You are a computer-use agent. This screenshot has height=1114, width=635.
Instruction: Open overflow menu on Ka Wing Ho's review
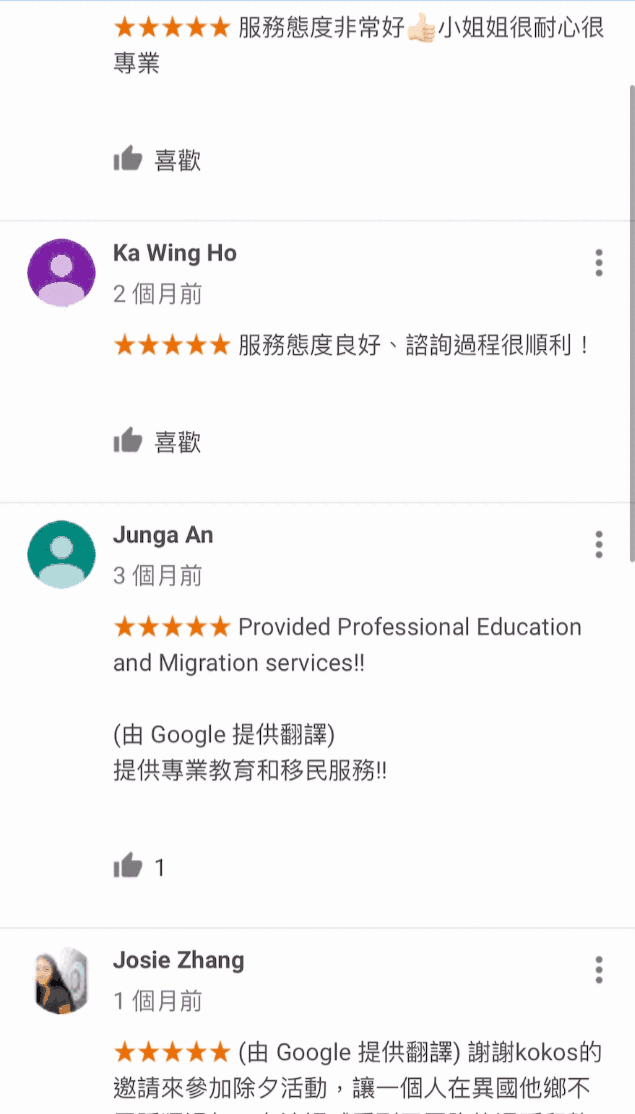(x=598, y=263)
